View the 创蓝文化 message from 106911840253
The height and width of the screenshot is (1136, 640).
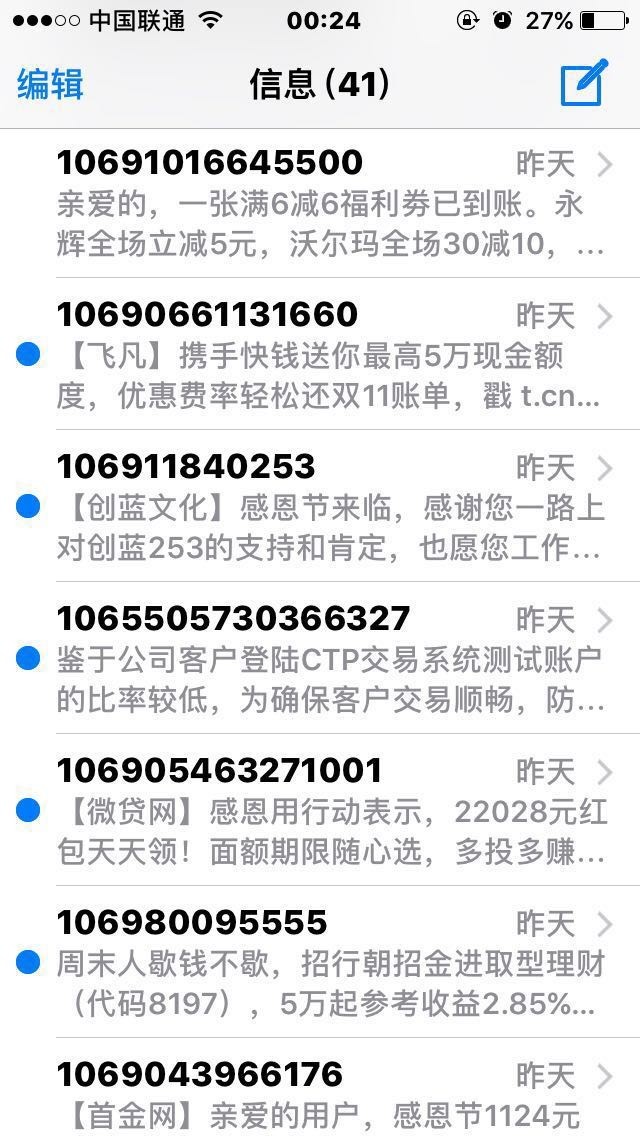[330, 508]
